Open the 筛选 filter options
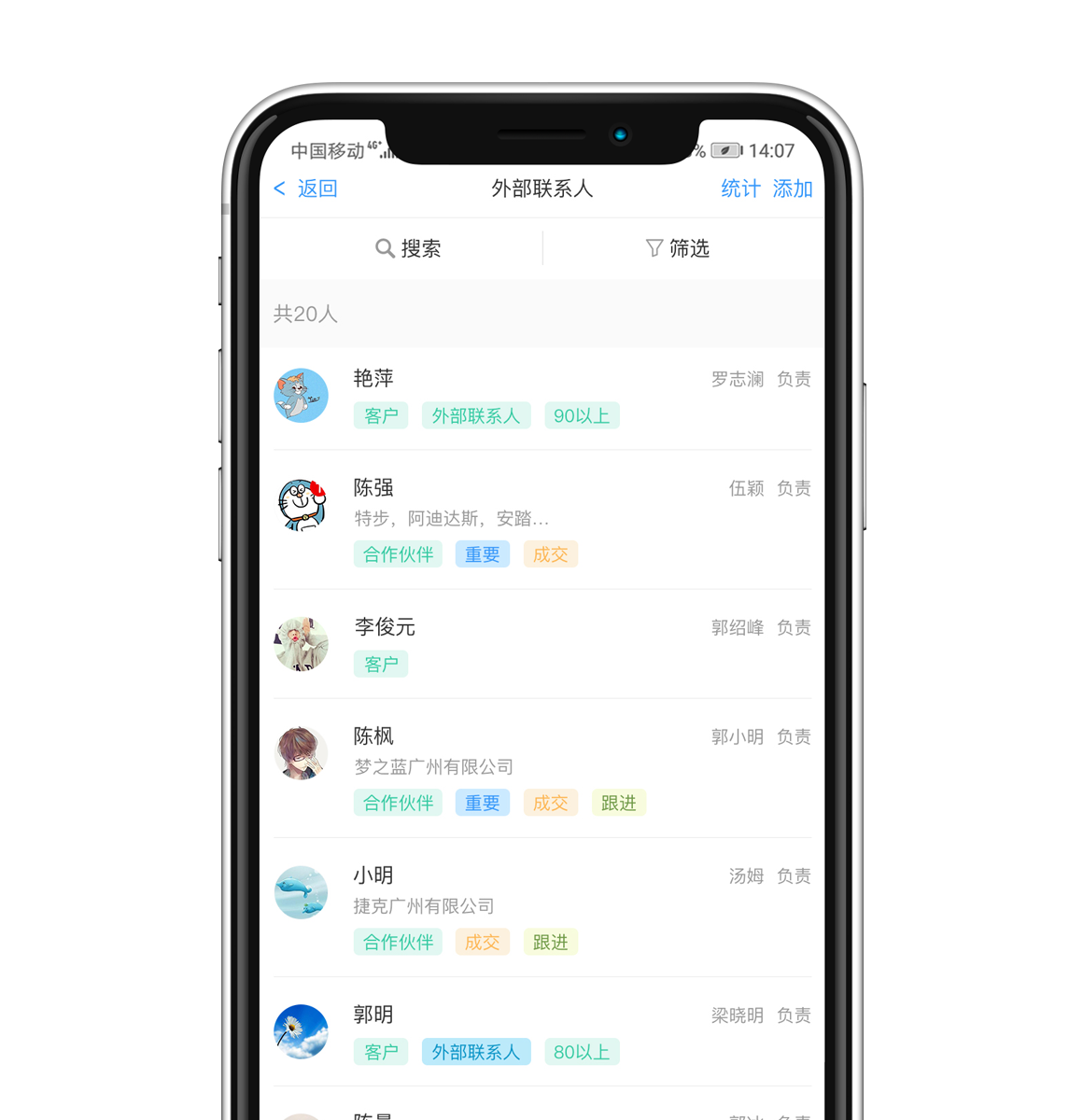The image size is (1083, 1120). 678,248
